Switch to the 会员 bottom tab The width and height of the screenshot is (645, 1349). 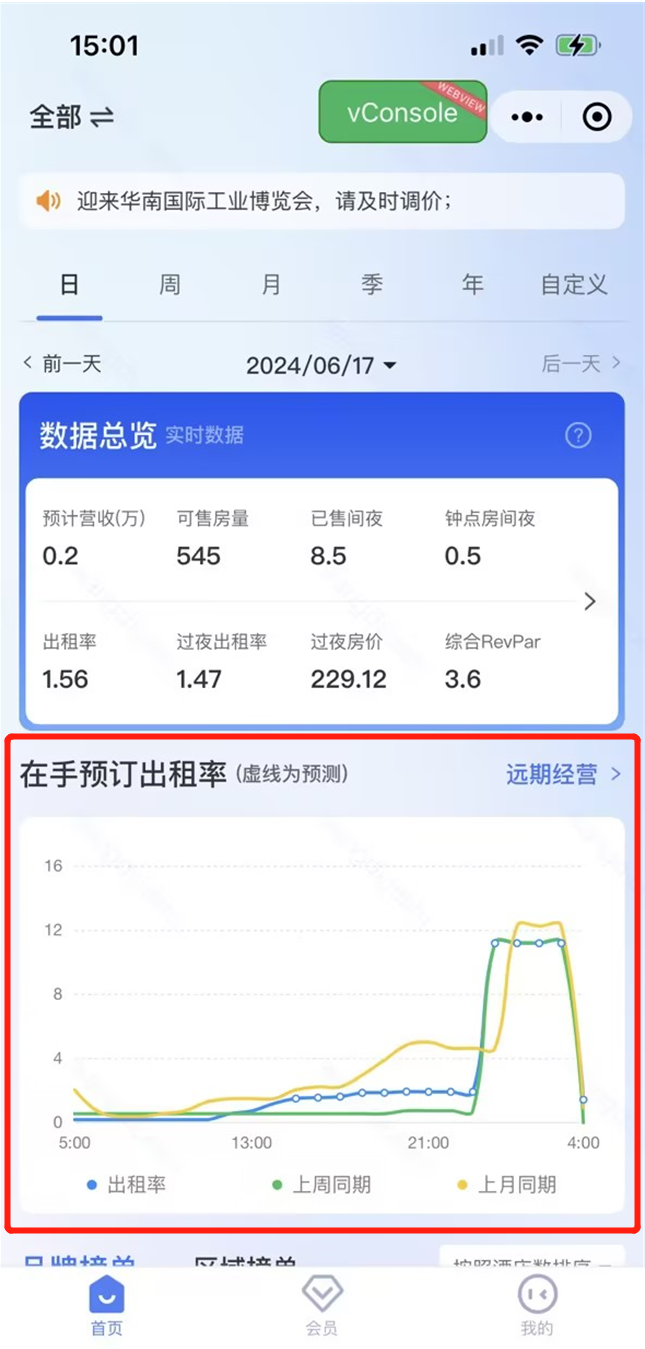(x=322, y=1306)
